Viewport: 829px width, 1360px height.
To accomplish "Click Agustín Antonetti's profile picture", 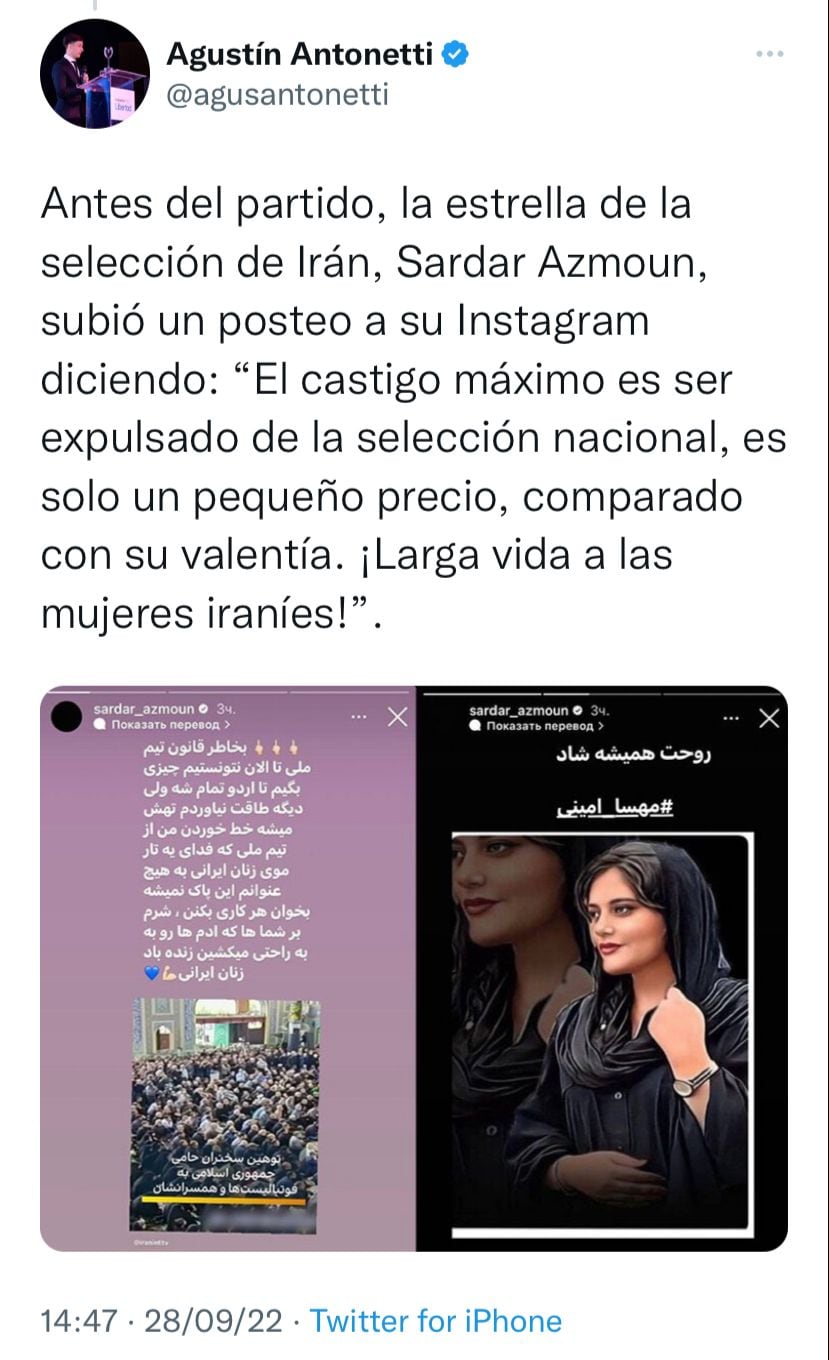I will (x=95, y=72).
